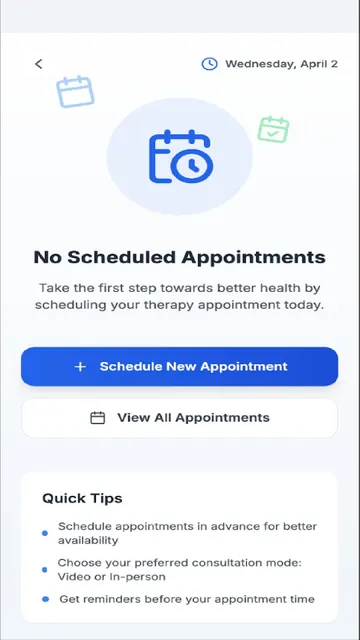Tap Schedule New Appointment
Viewport: 360px width, 640px height.
point(180,366)
